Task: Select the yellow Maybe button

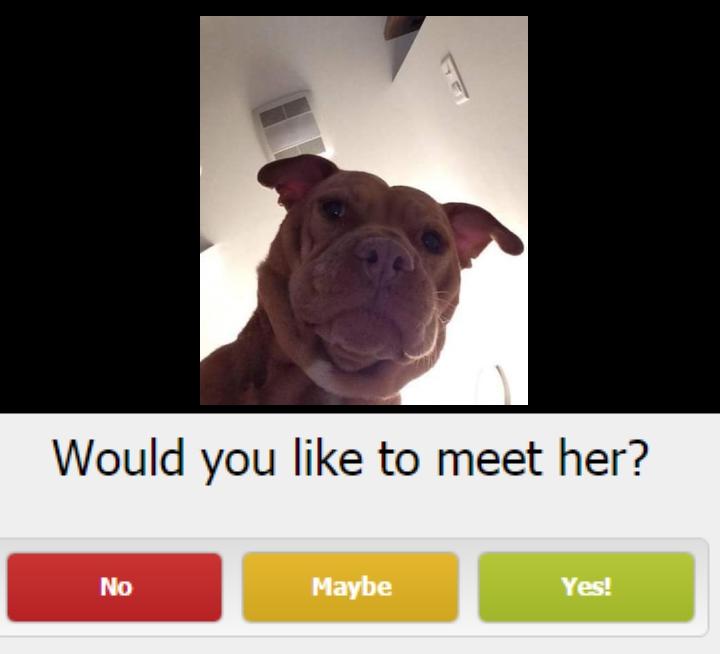Action: tap(350, 587)
